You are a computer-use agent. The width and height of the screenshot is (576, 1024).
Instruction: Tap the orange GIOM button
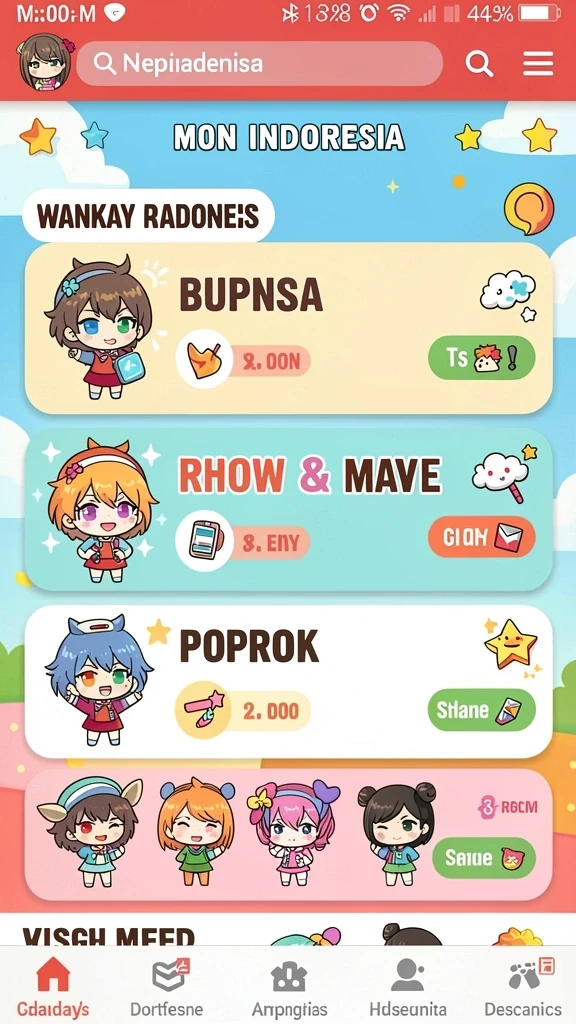[x=482, y=537]
